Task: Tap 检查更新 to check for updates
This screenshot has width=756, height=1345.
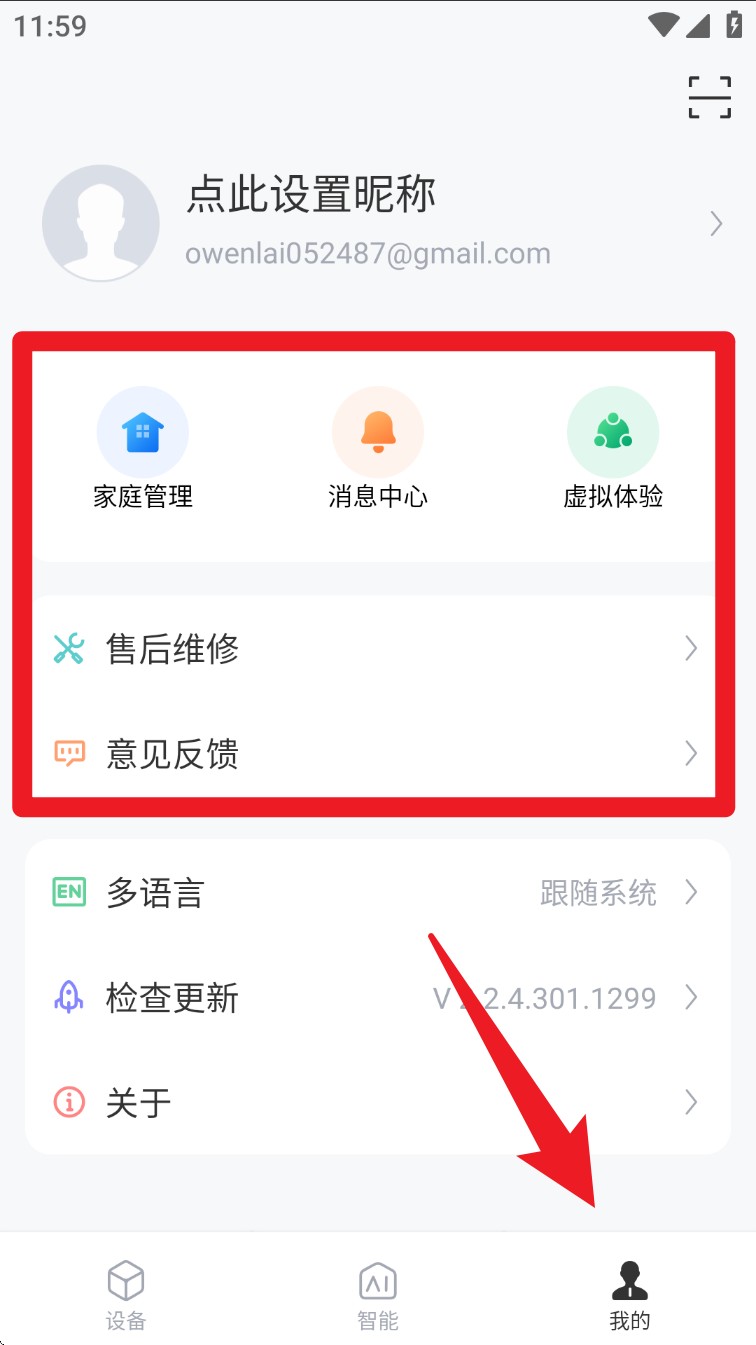Action: tap(376, 998)
